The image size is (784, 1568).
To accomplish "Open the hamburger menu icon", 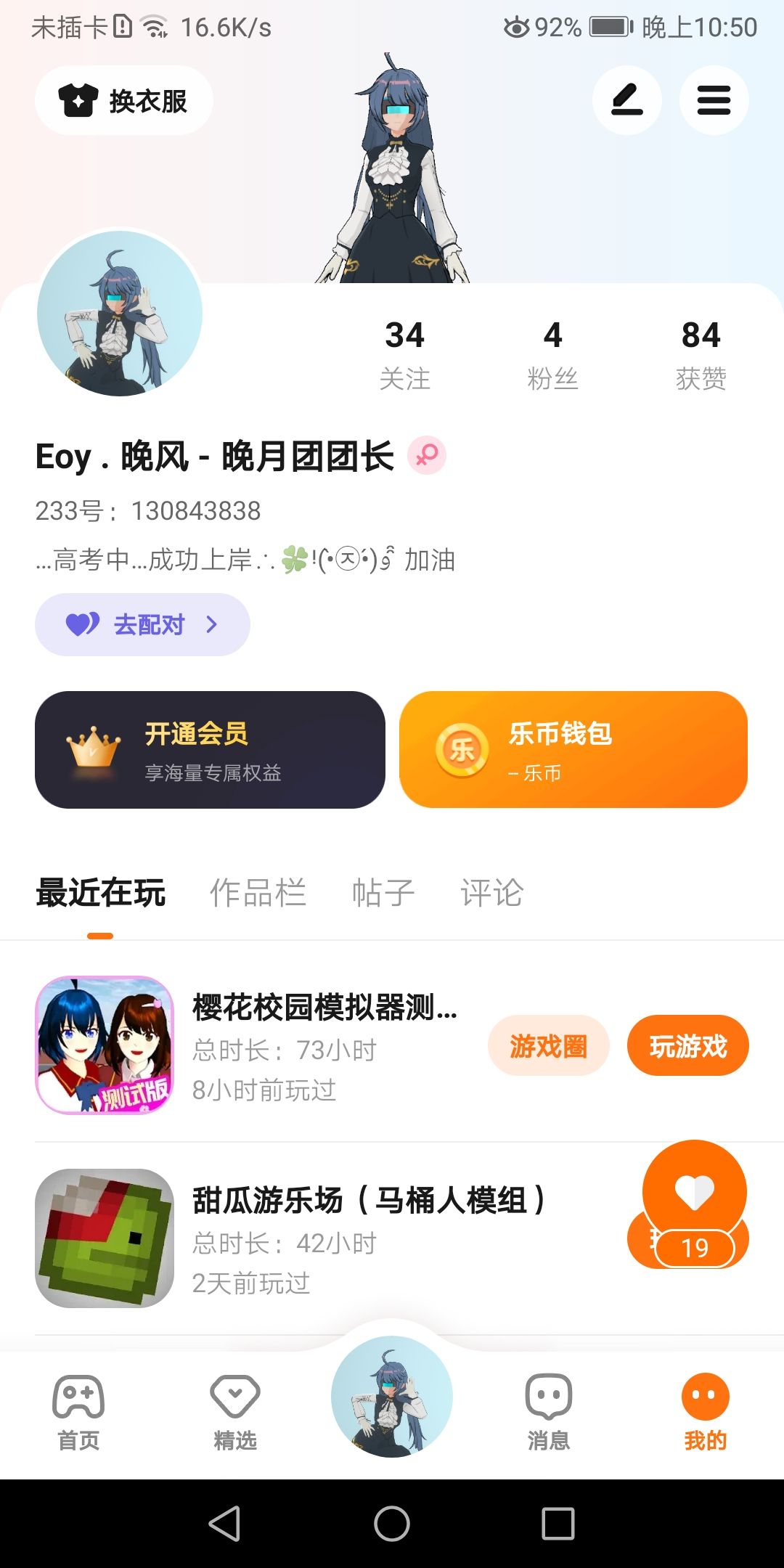I will (x=714, y=100).
